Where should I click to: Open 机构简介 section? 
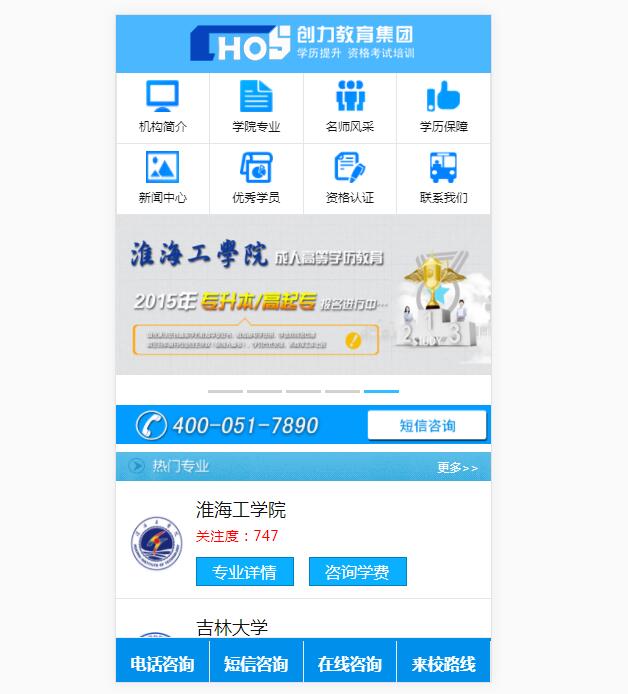[162, 108]
